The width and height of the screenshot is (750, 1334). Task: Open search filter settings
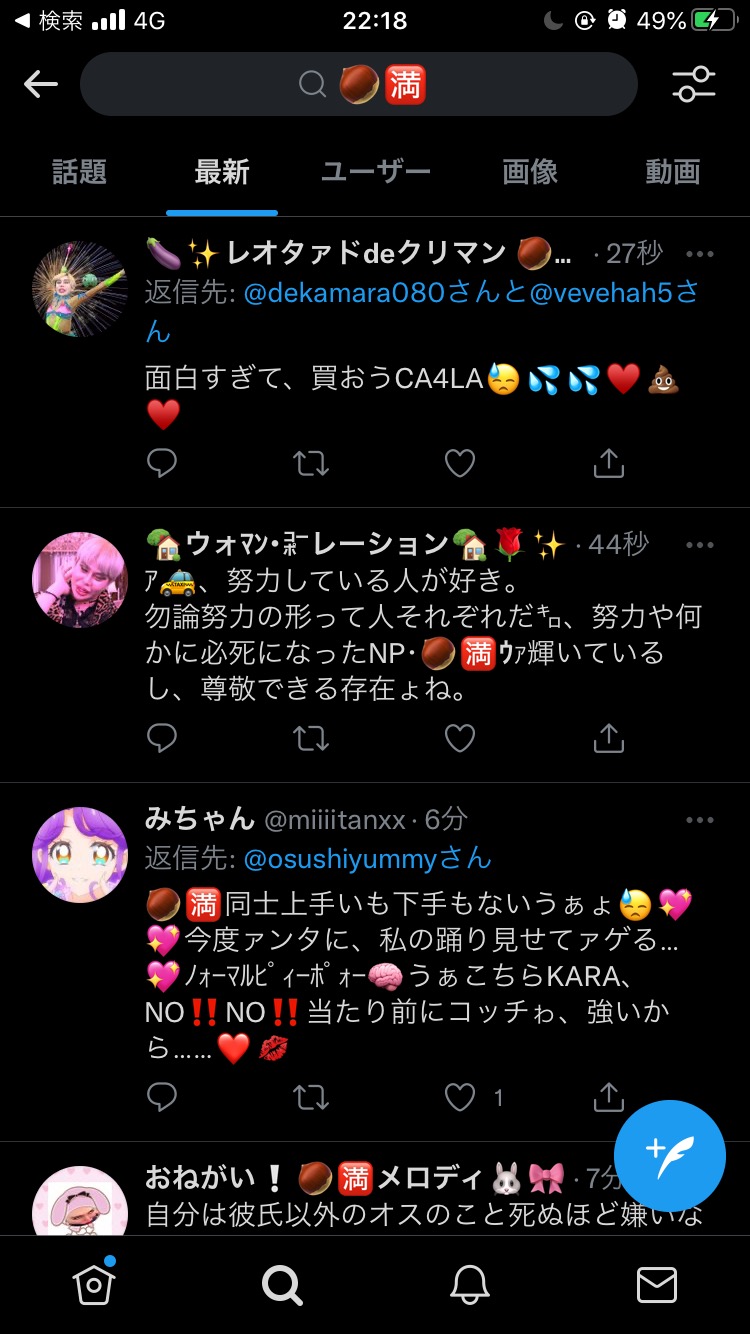(x=693, y=85)
